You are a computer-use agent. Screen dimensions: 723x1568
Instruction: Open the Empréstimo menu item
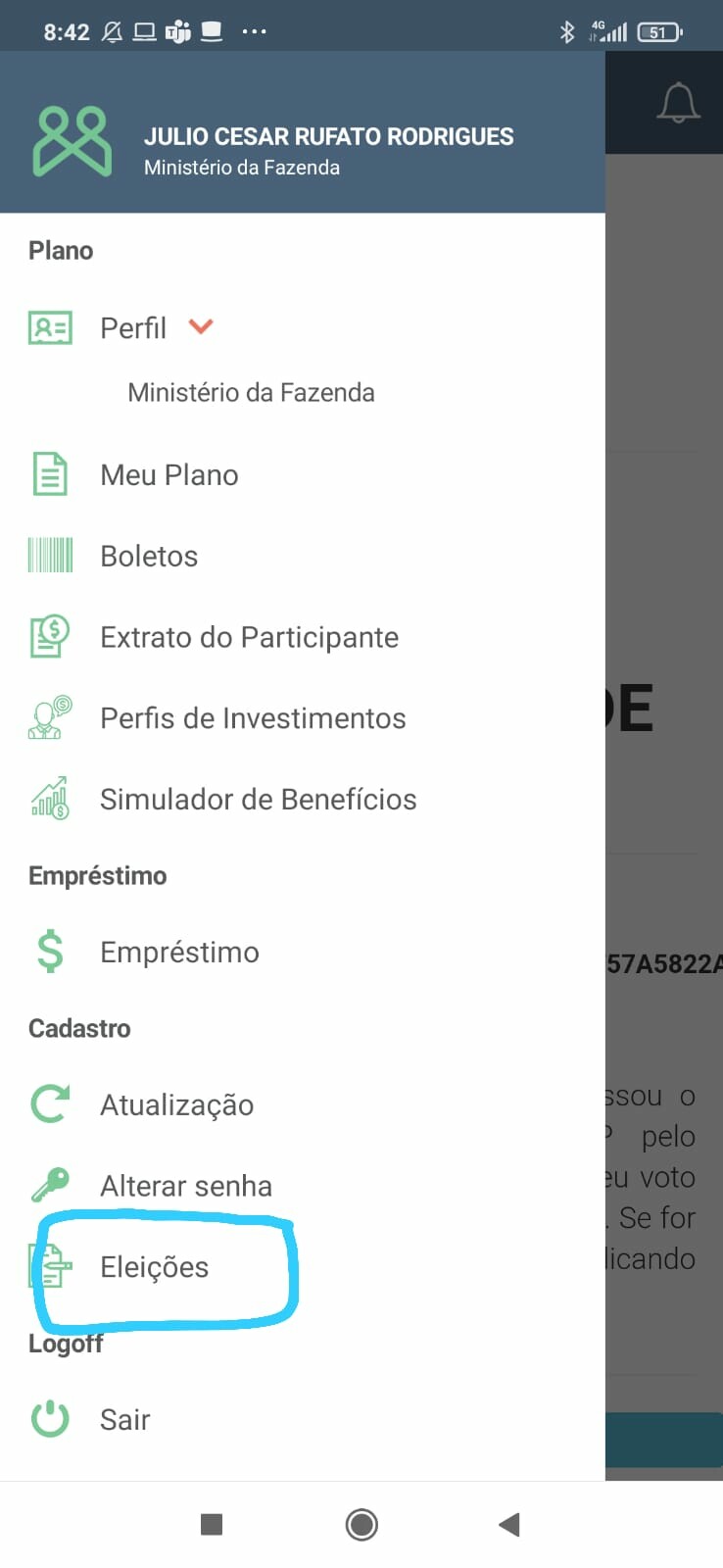(179, 953)
